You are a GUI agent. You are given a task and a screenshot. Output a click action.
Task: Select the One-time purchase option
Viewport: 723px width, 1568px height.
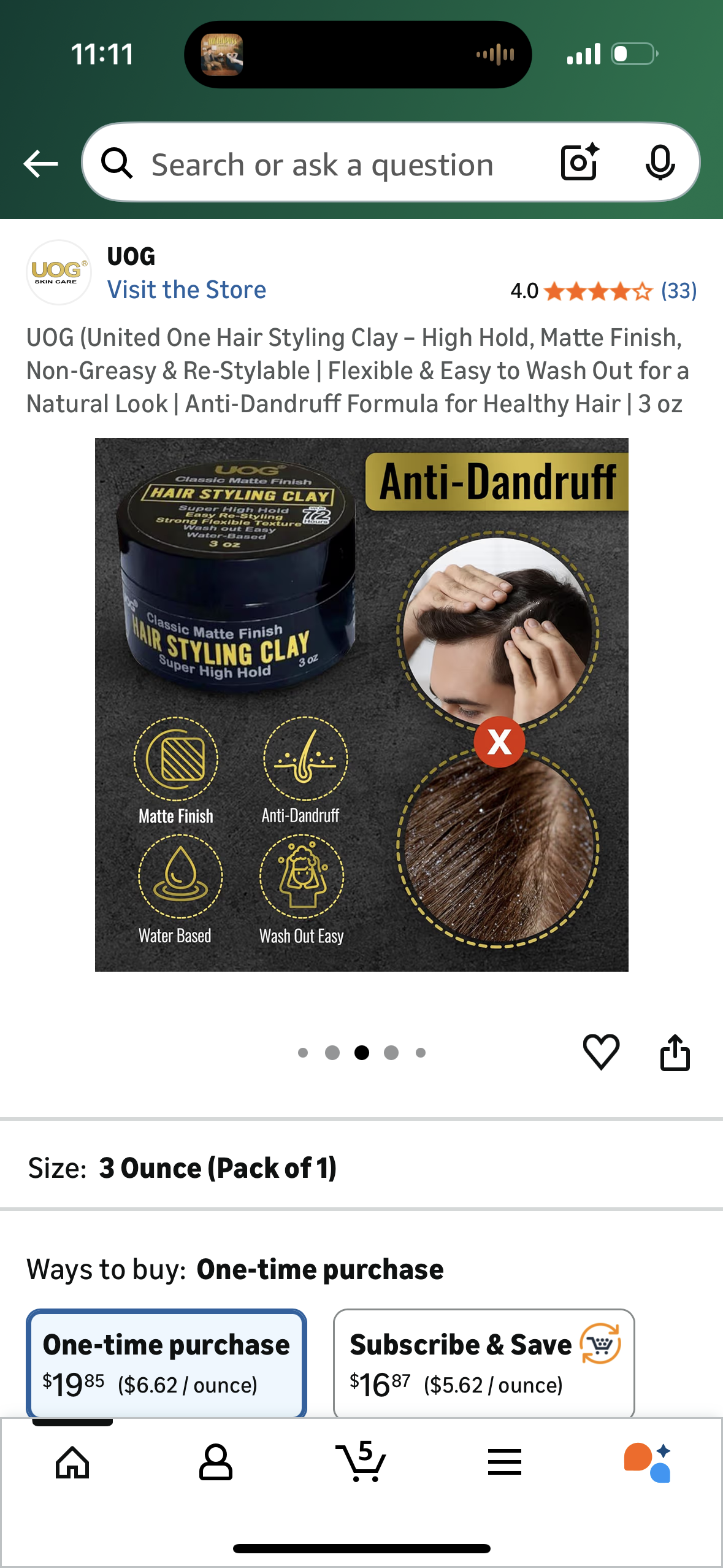pyautogui.click(x=166, y=1362)
